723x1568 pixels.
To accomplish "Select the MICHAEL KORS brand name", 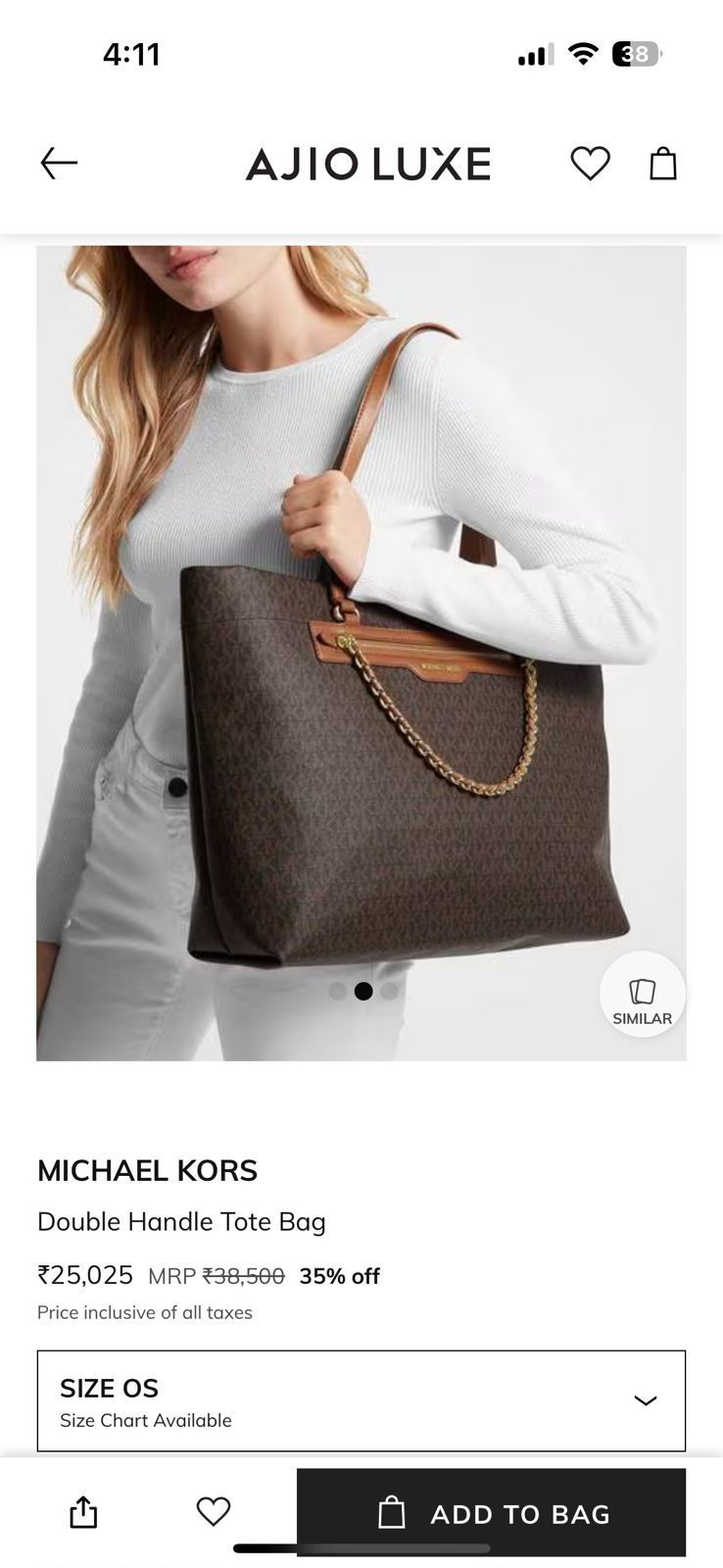I will click(147, 1170).
